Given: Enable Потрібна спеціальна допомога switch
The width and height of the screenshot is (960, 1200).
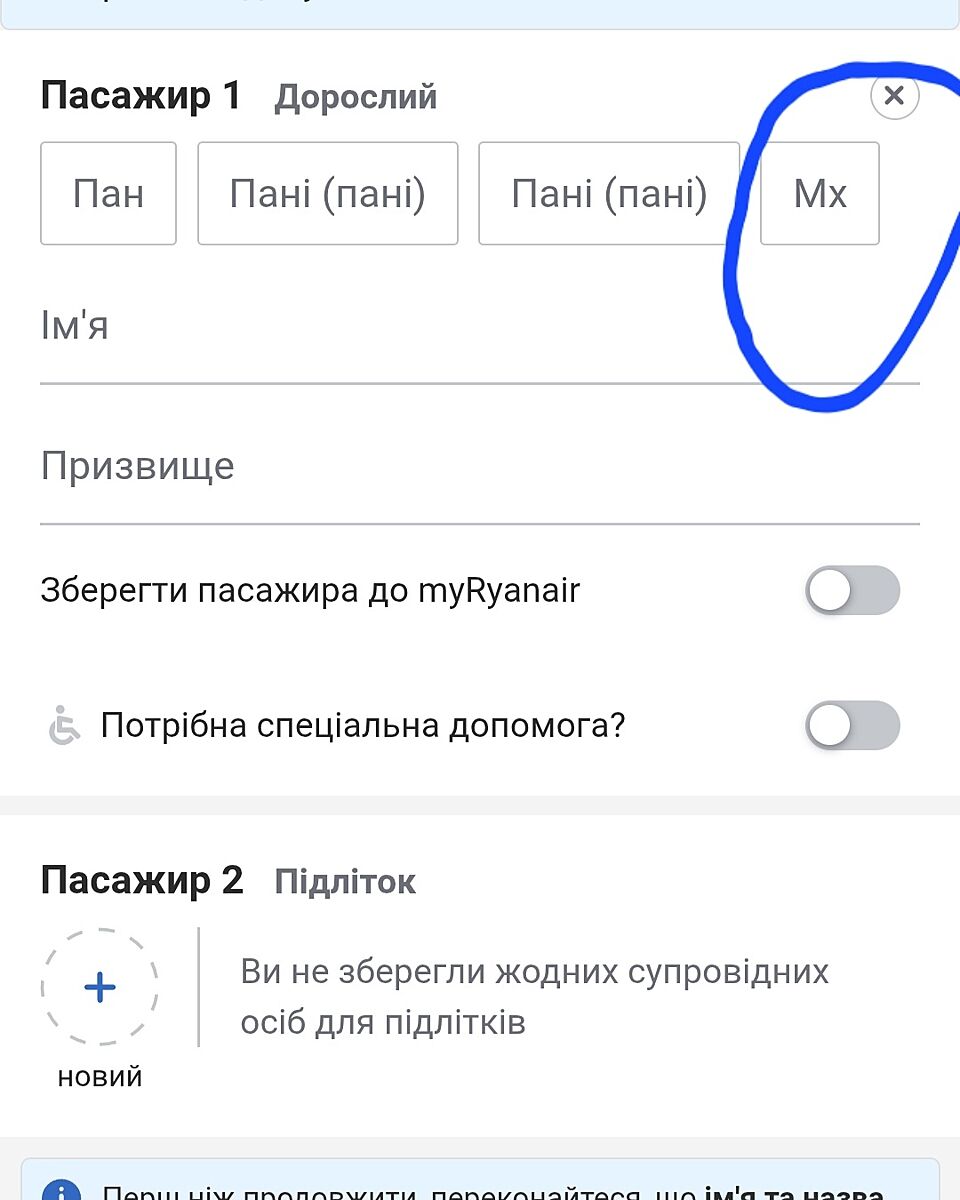Looking at the screenshot, I should [x=852, y=726].
